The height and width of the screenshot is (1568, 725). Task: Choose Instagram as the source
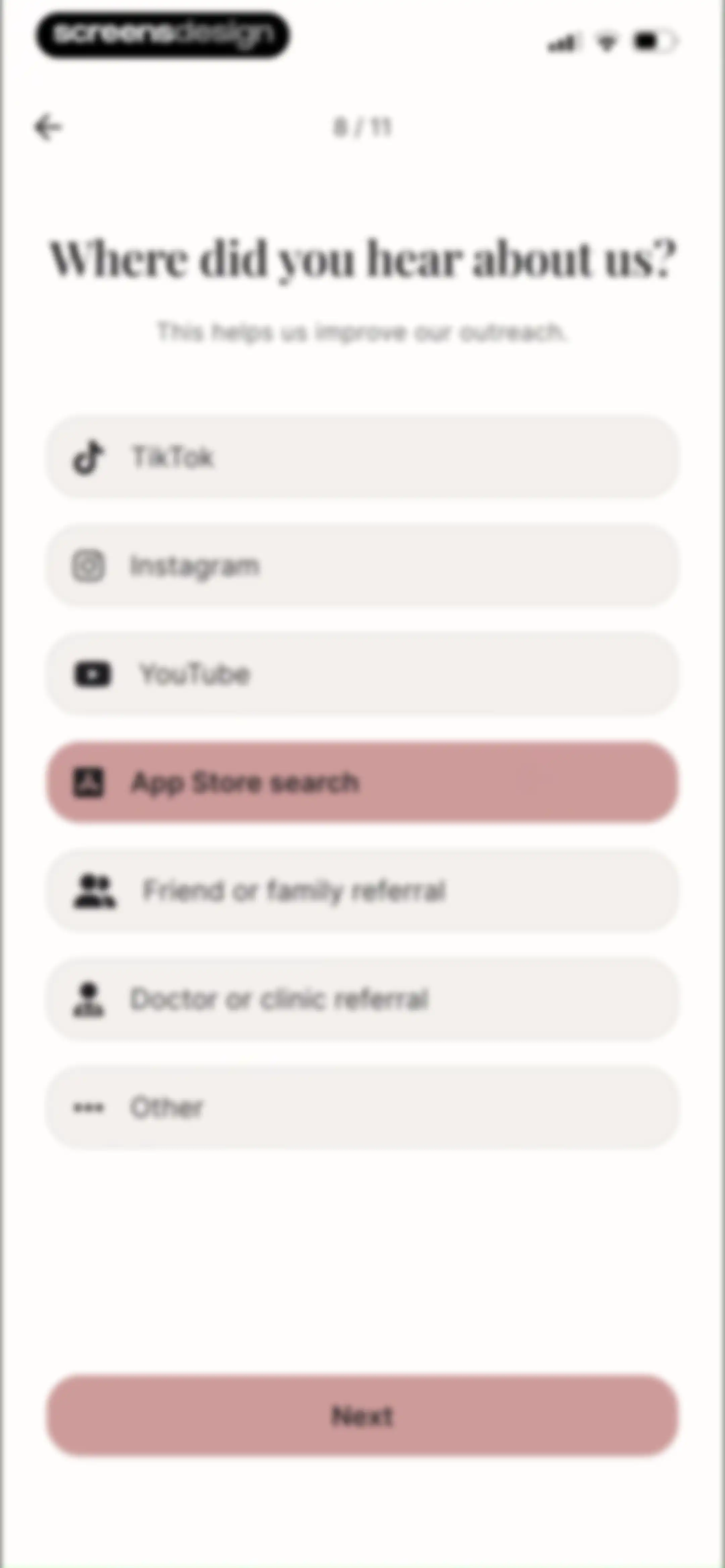[x=362, y=565]
